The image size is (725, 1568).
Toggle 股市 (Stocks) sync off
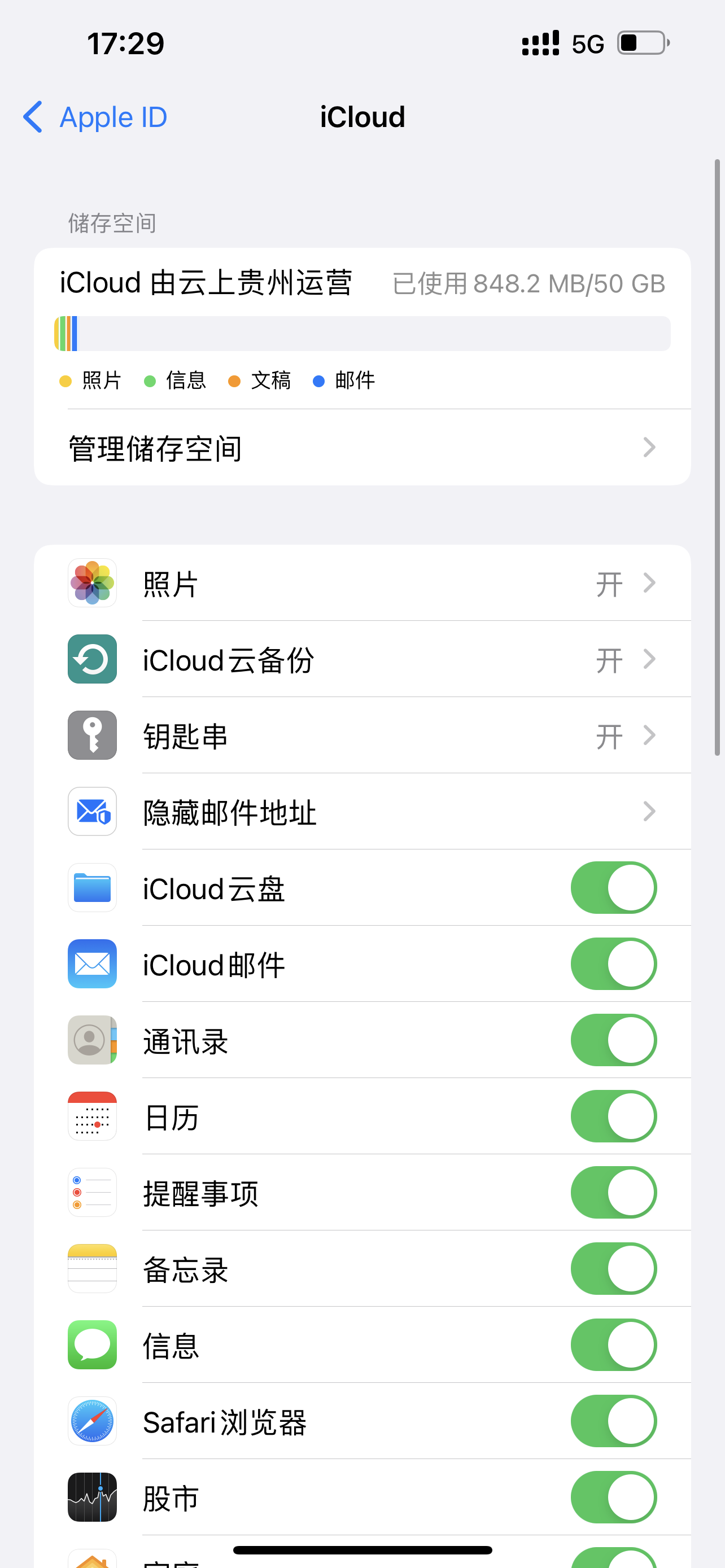click(613, 1497)
